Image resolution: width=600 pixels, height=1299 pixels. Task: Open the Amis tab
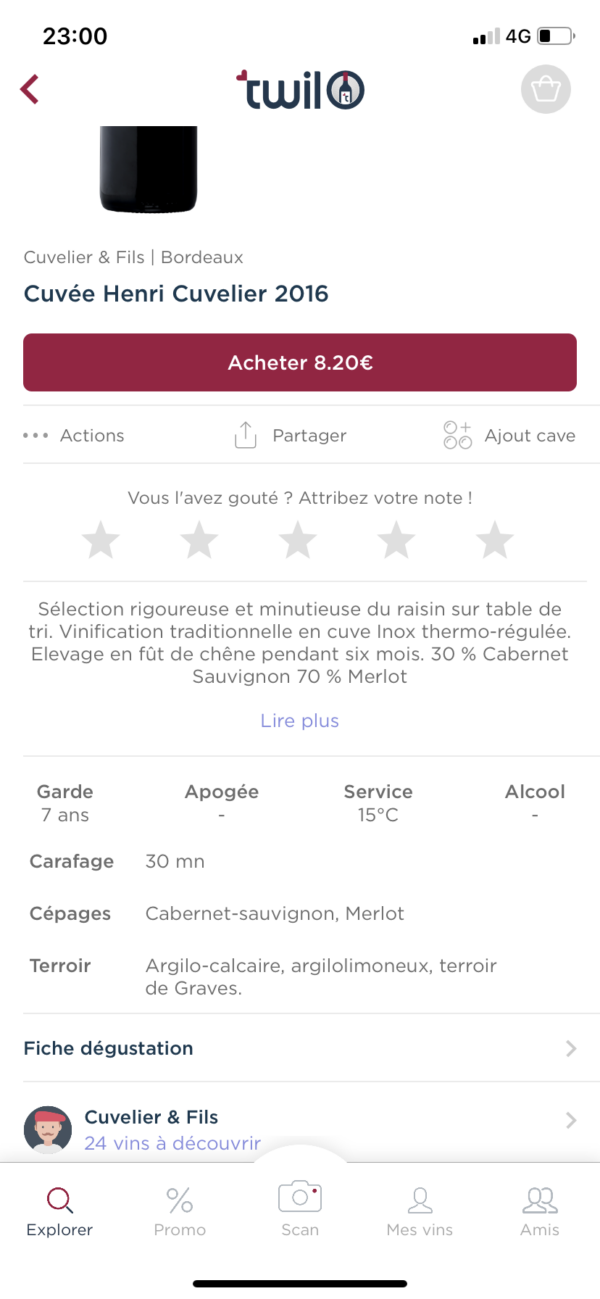tap(540, 1211)
